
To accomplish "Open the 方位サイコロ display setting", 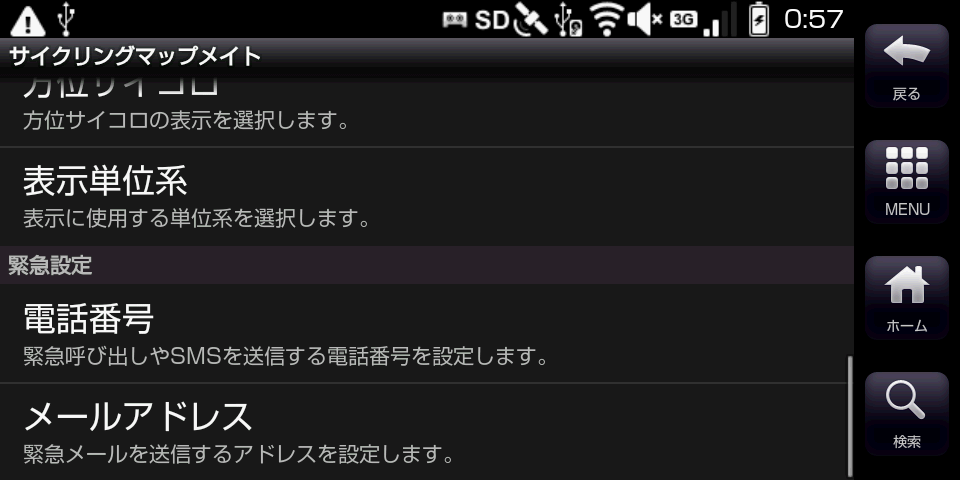I will pos(425,110).
